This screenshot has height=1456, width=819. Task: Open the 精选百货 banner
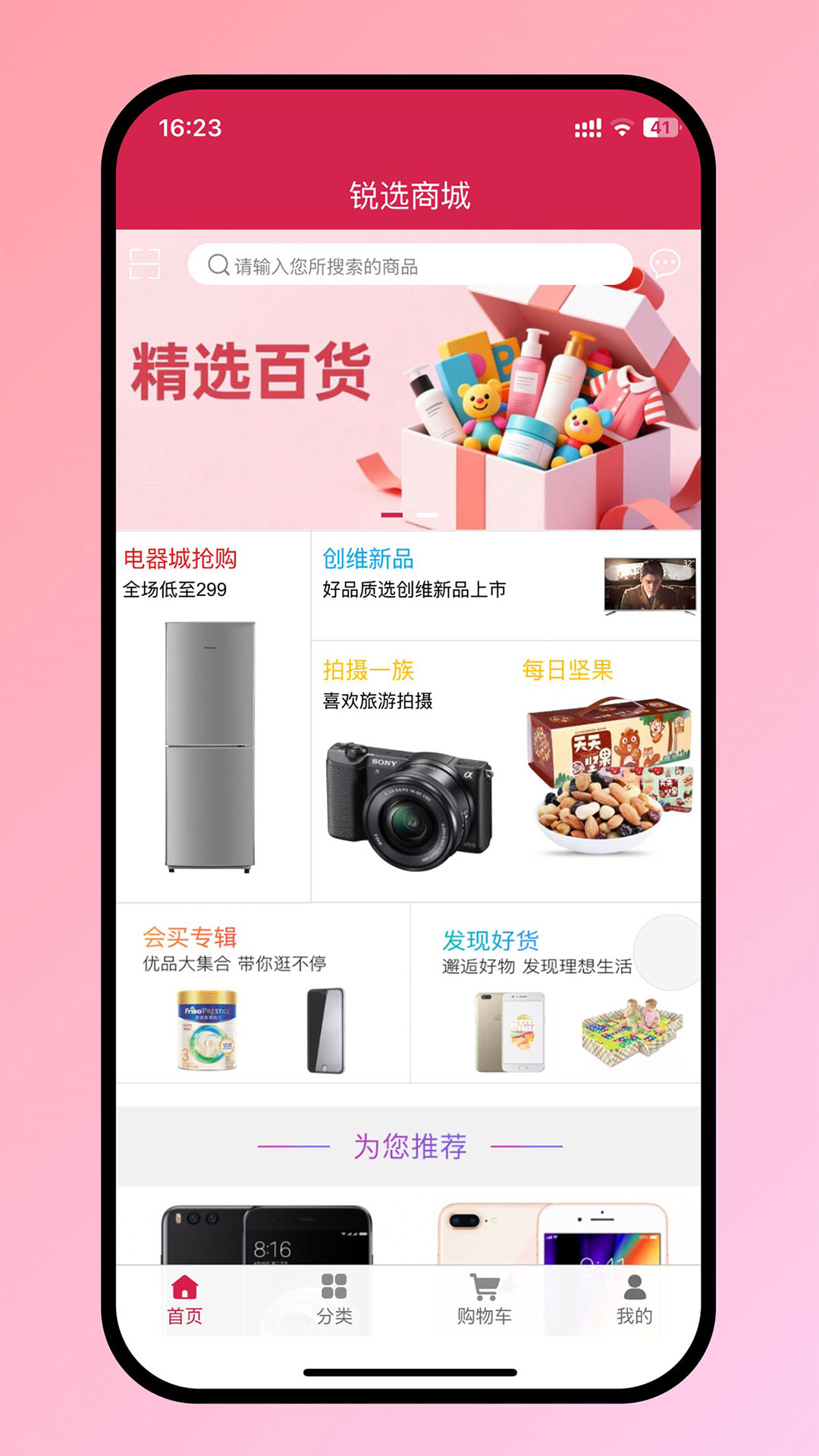pos(409,379)
